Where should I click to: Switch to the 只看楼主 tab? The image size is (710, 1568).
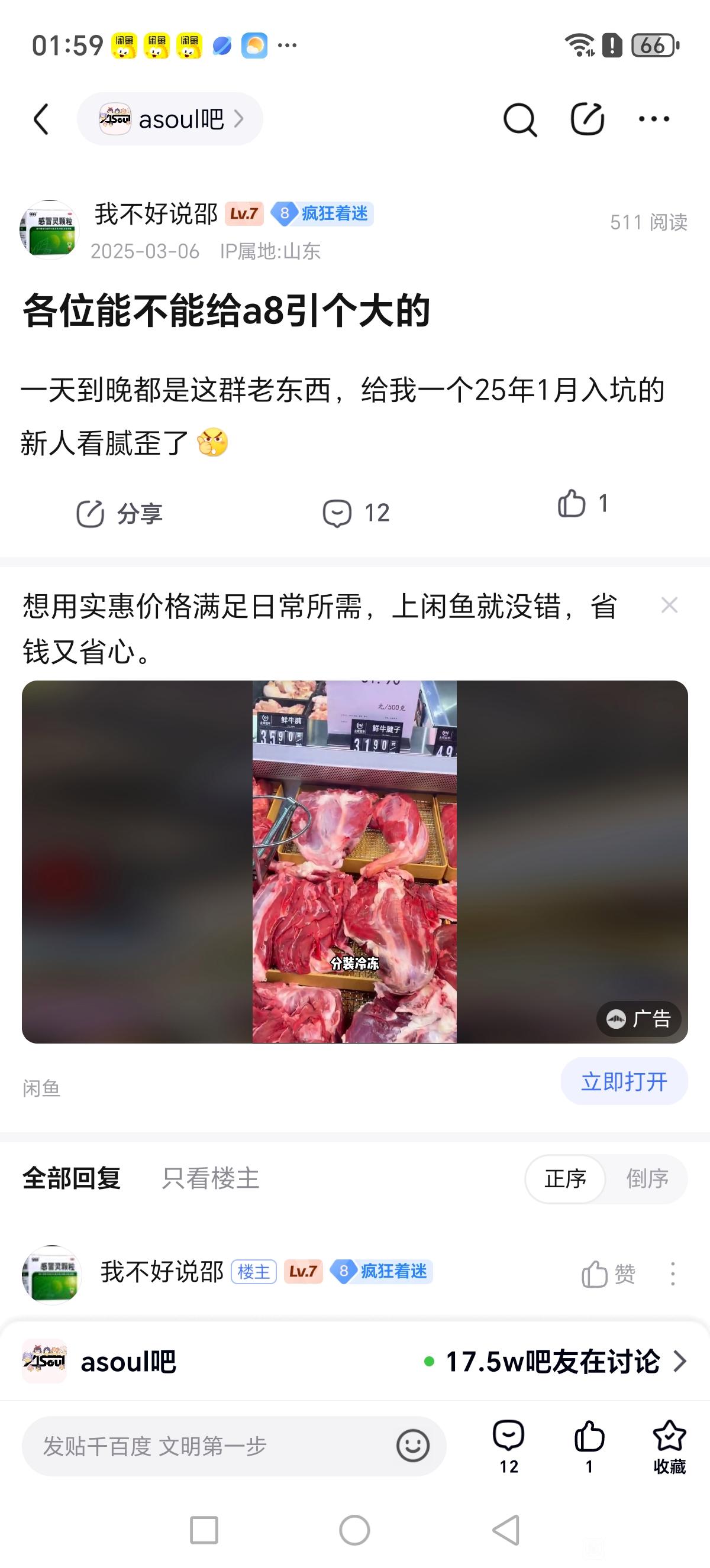click(x=211, y=1178)
